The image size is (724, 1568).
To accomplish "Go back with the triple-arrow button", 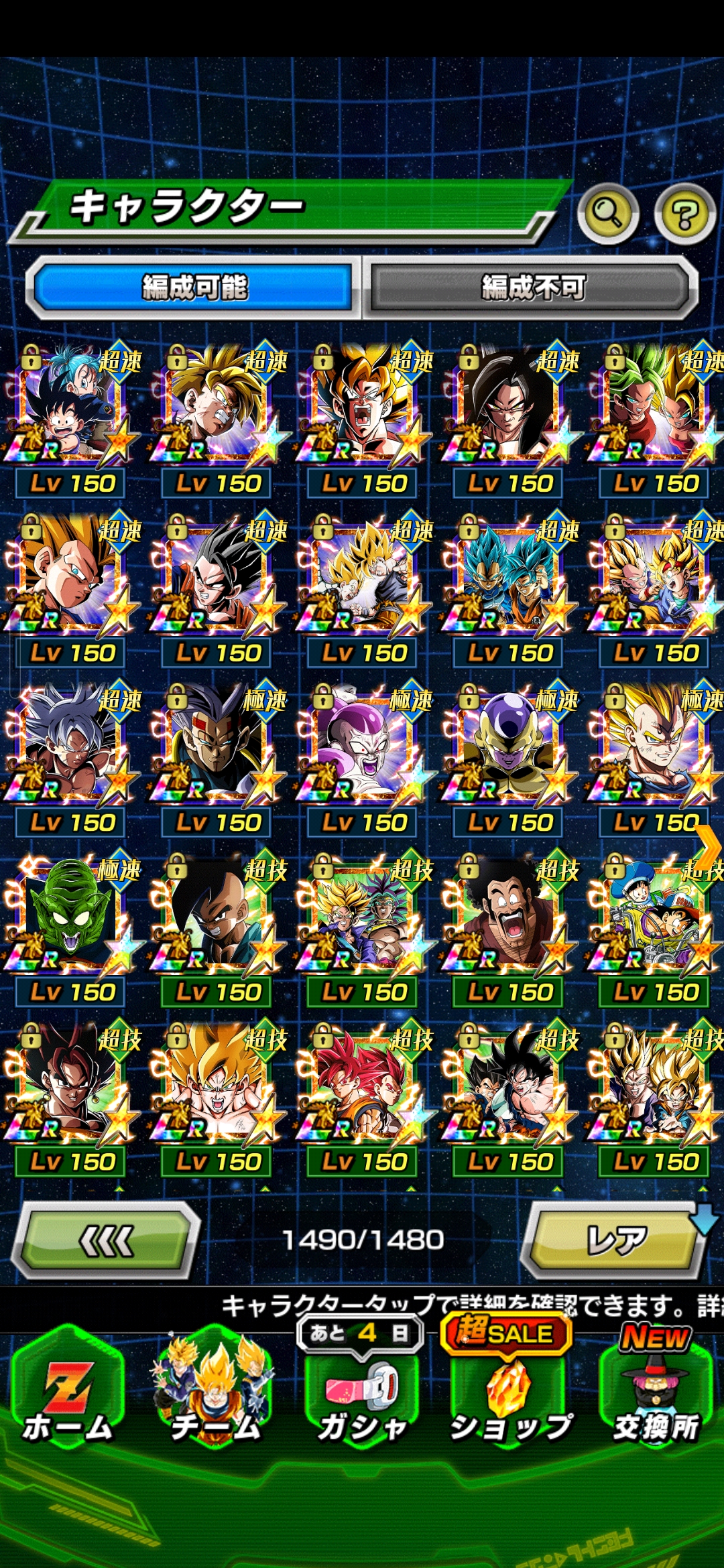I will [106, 1240].
